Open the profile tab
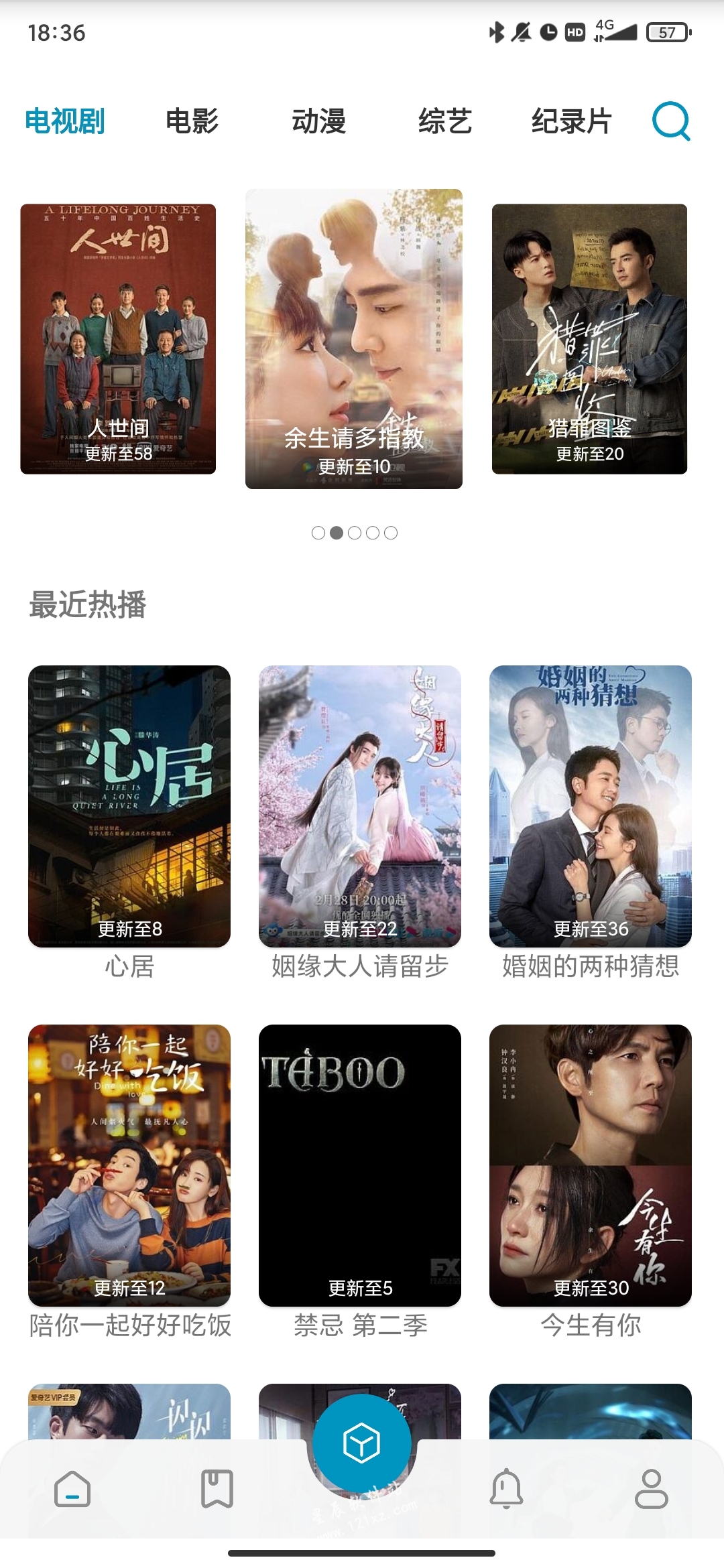Screen dimensions: 724x1568 tap(652, 1489)
